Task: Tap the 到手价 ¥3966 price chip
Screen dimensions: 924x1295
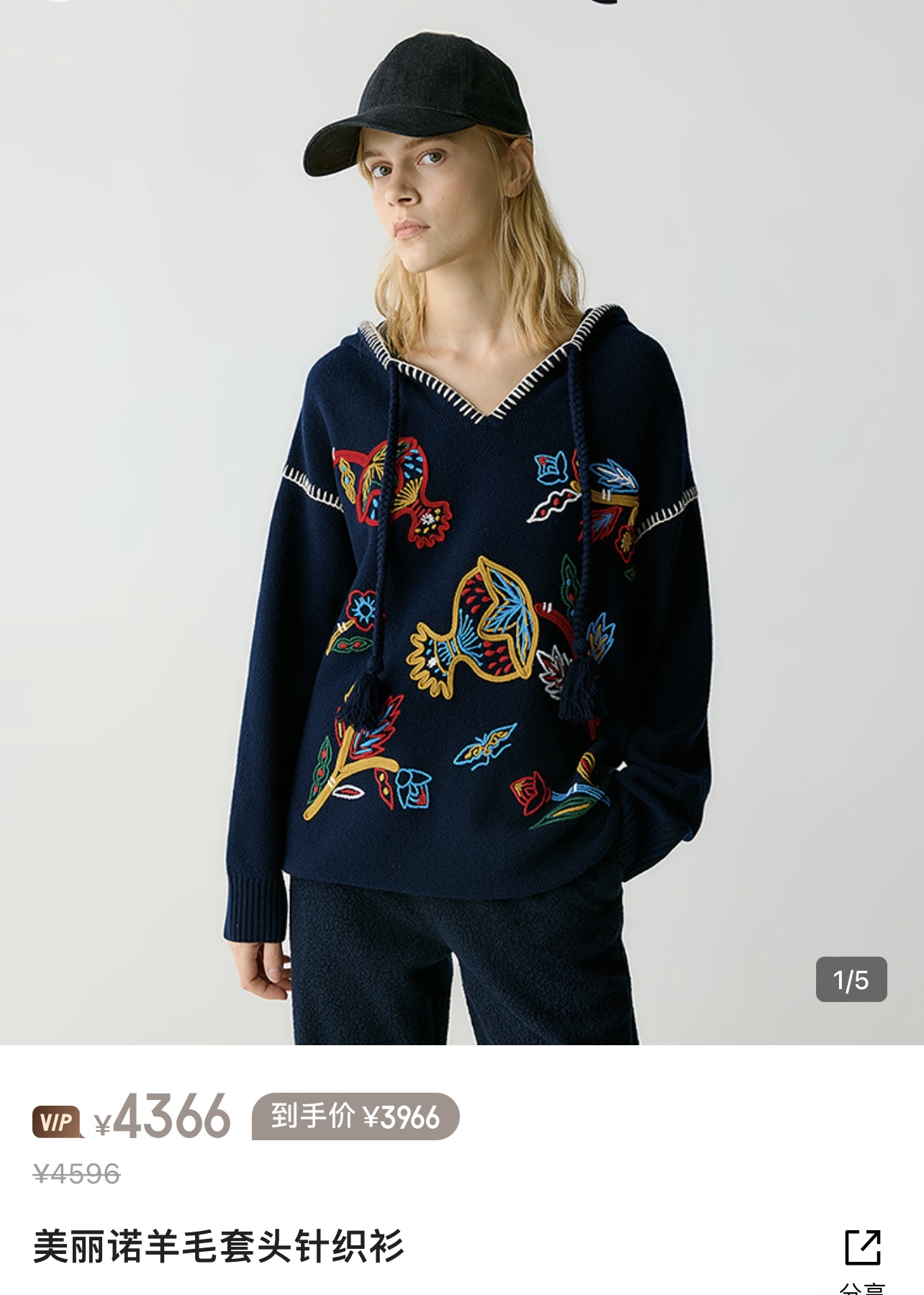Action: [x=355, y=1116]
